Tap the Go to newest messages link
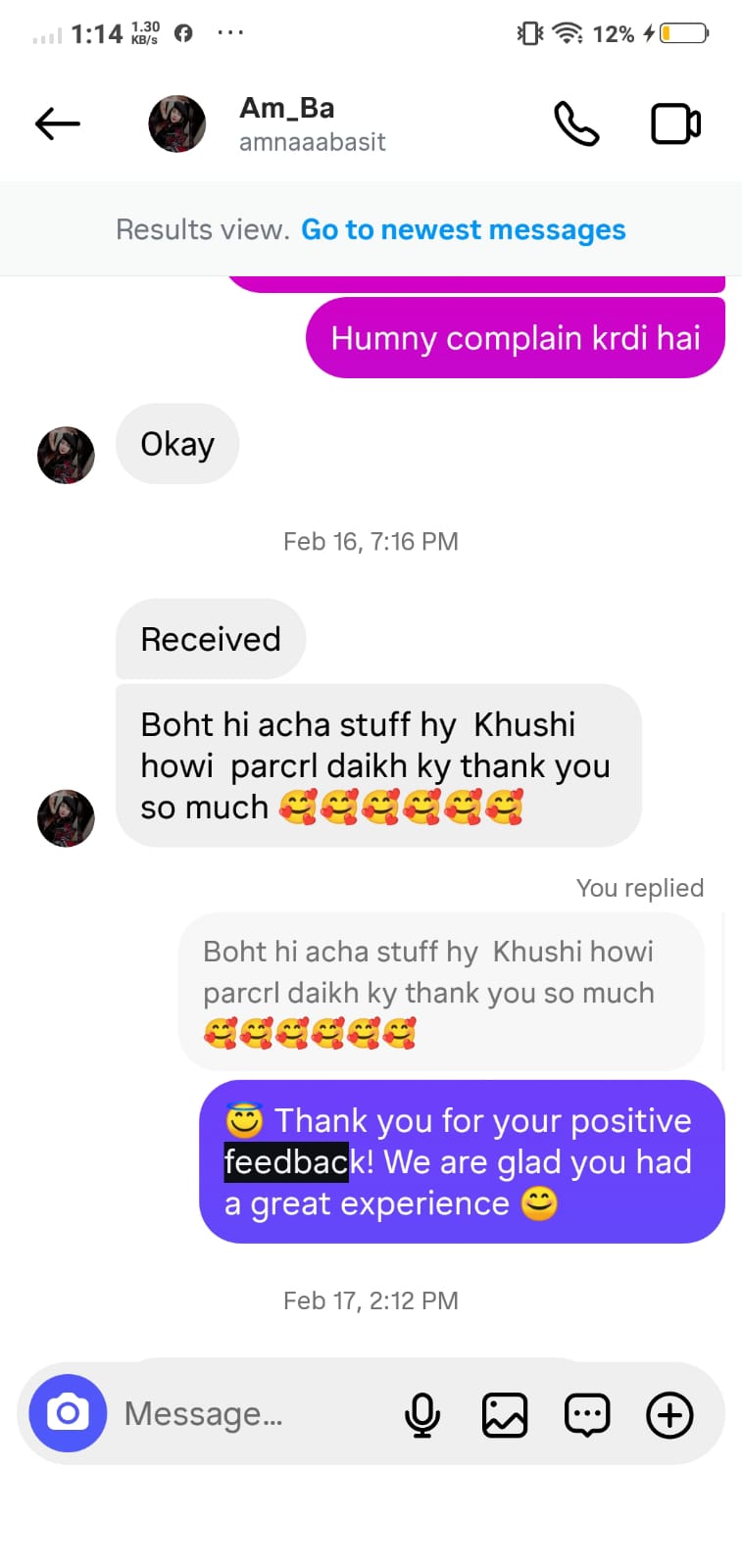The image size is (742, 1568). (x=464, y=229)
